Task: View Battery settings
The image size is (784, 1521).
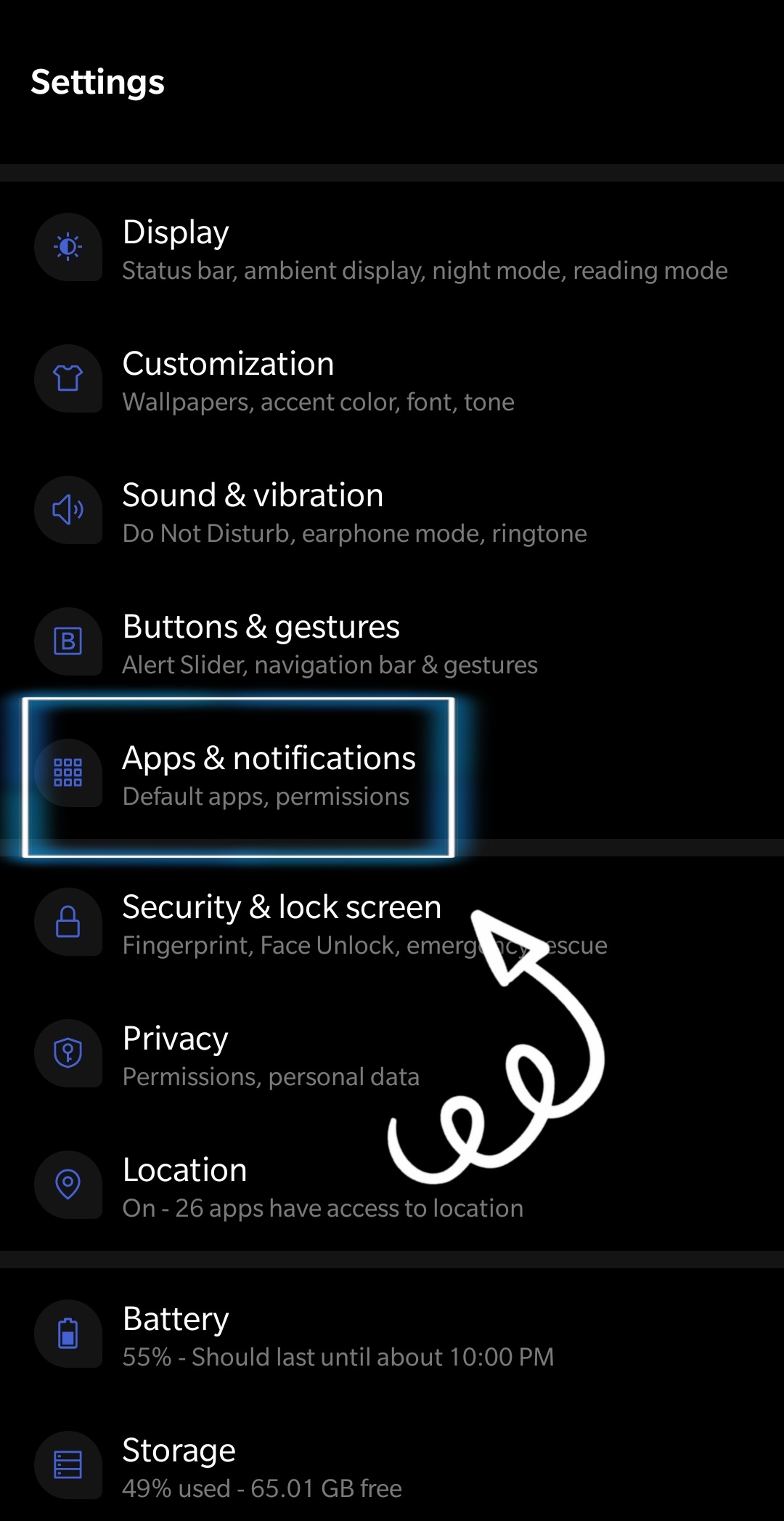Action: 392,1334
